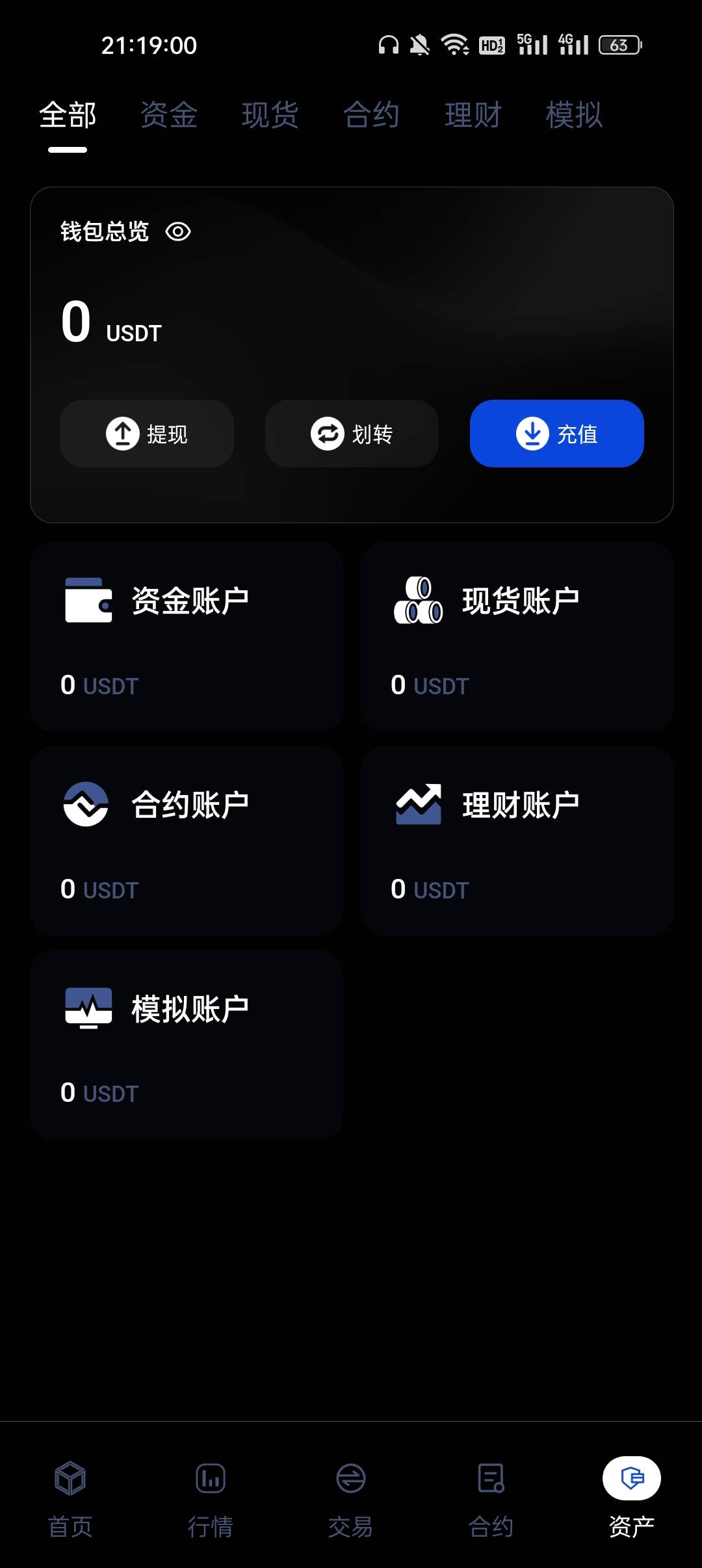
Task: Switch to the 模拟 tab
Action: [x=575, y=115]
